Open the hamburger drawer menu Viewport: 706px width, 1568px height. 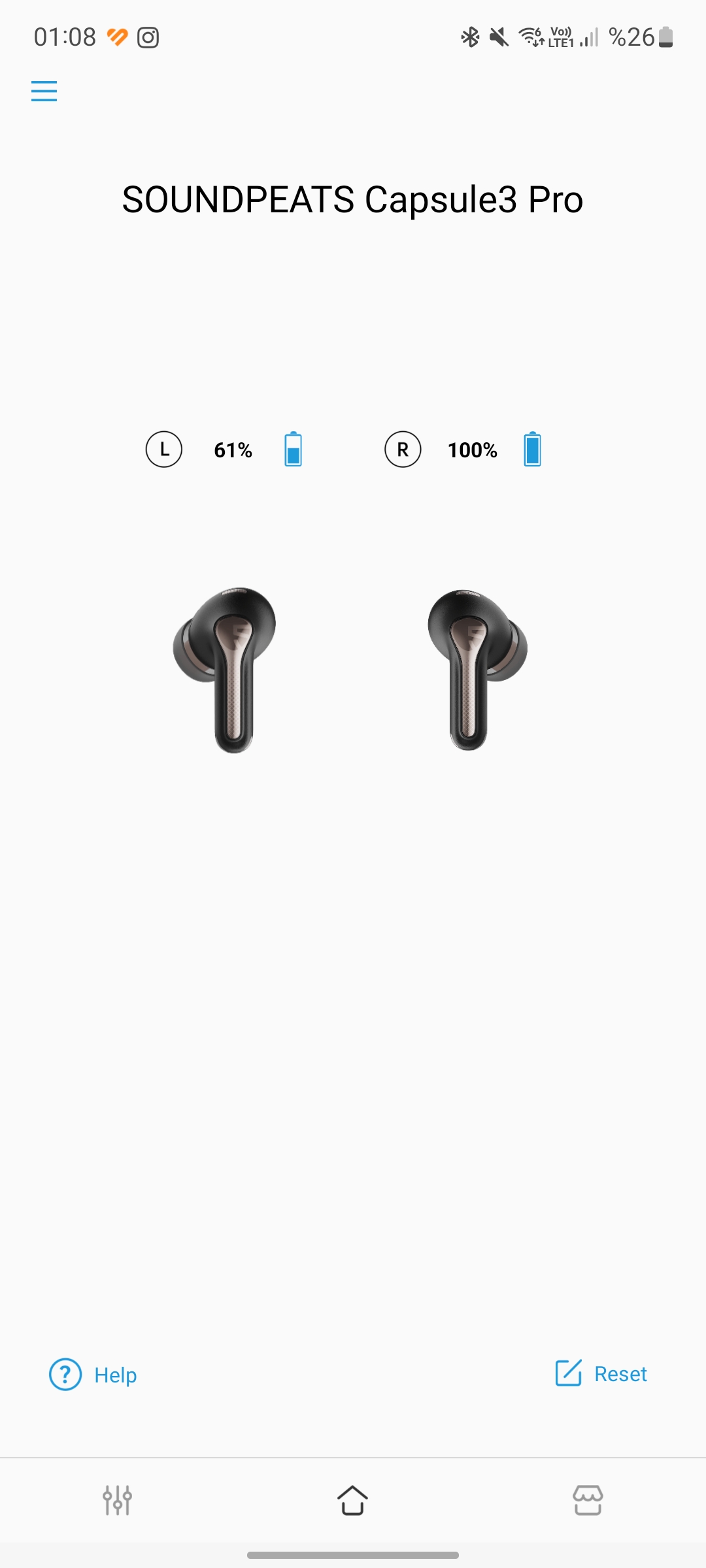(x=44, y=91)
